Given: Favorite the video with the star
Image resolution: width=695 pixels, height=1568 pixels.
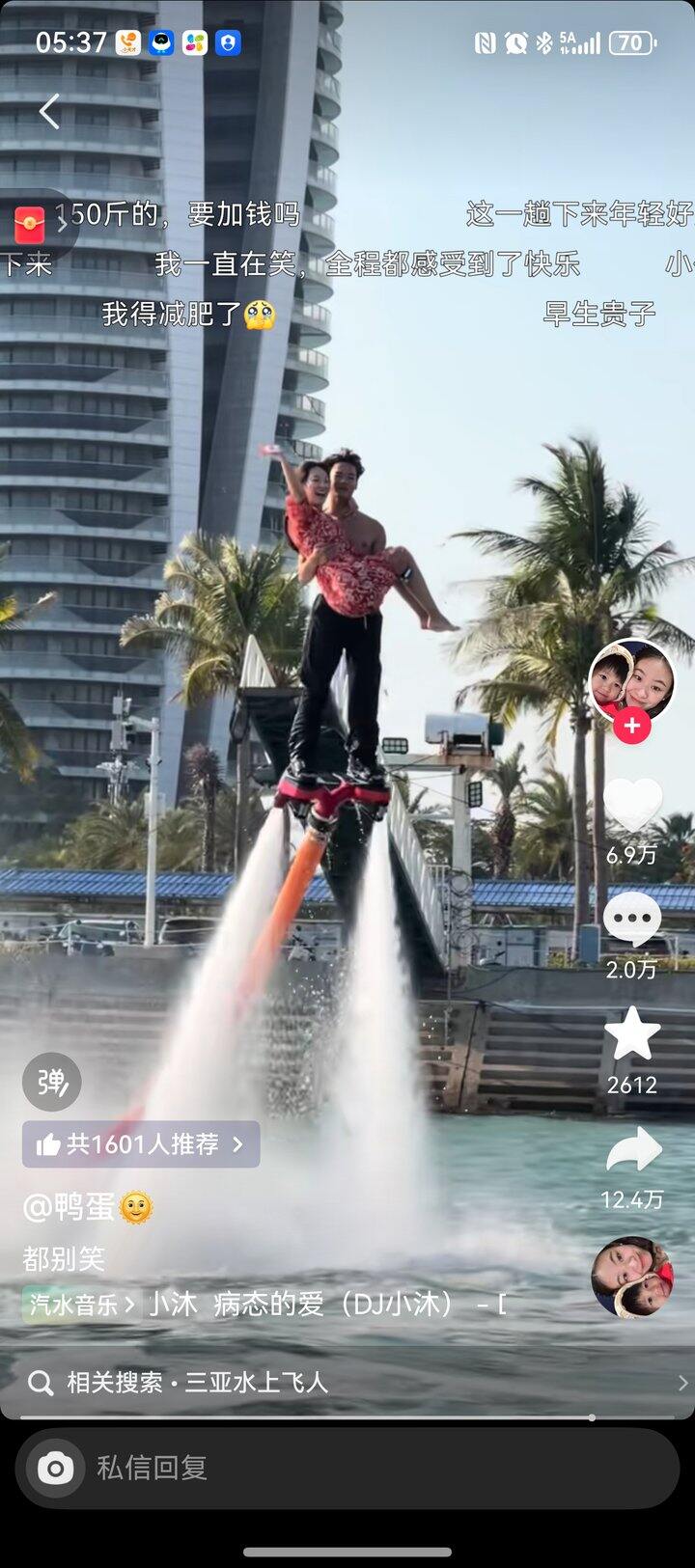Looking at the screenshot, I should [632, 1034].
